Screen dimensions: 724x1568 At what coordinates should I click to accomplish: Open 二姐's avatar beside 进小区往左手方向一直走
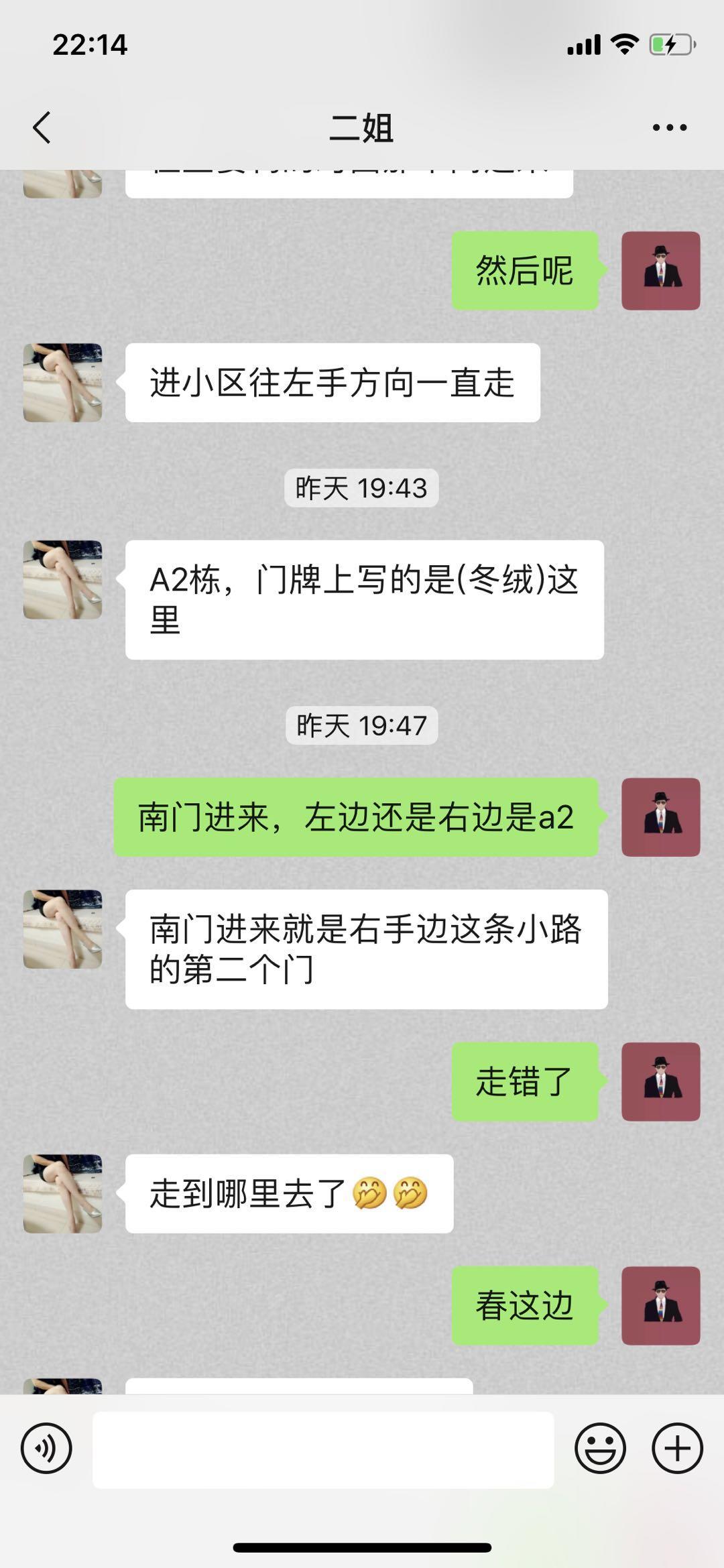pyautogui.click(x=62, y=383)
